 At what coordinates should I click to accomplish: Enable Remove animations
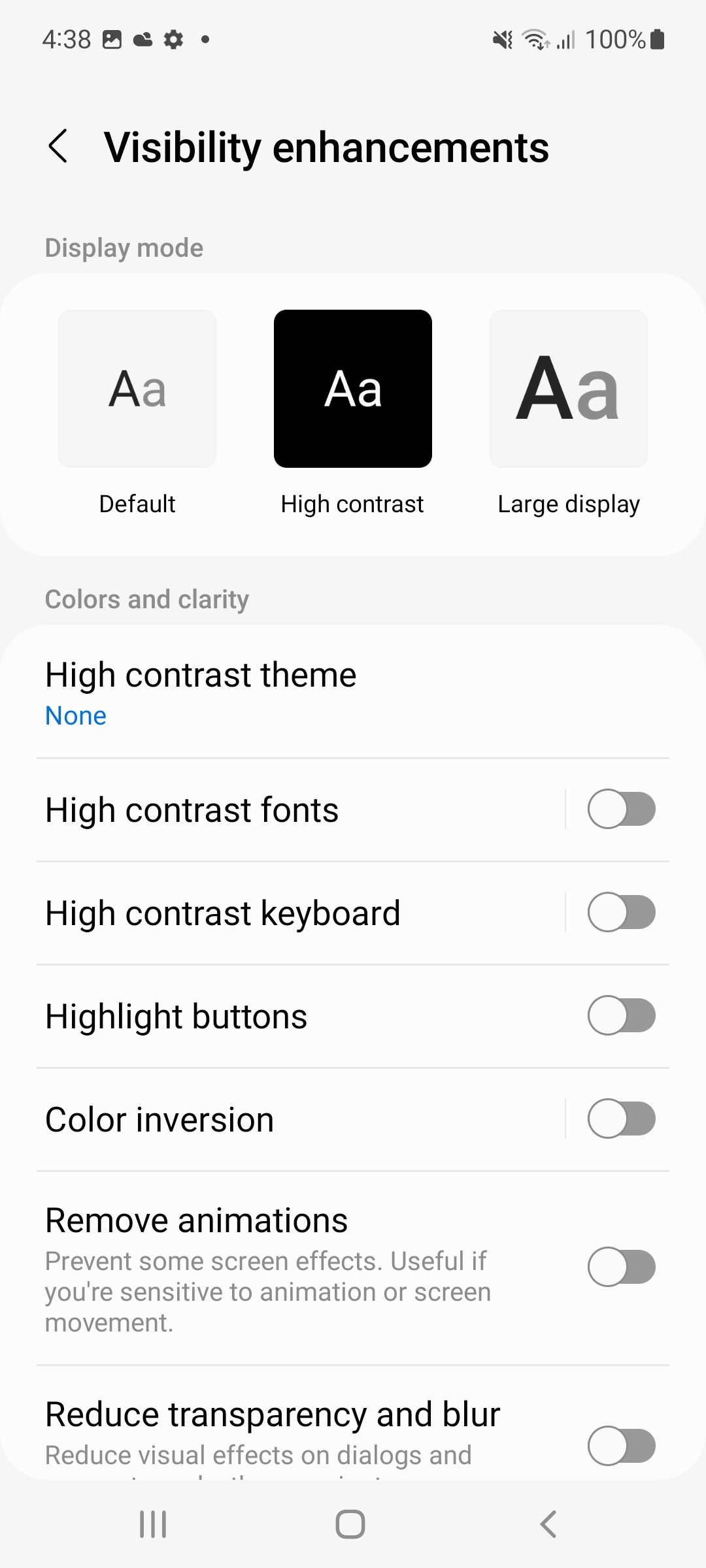tap(621, 1267)
